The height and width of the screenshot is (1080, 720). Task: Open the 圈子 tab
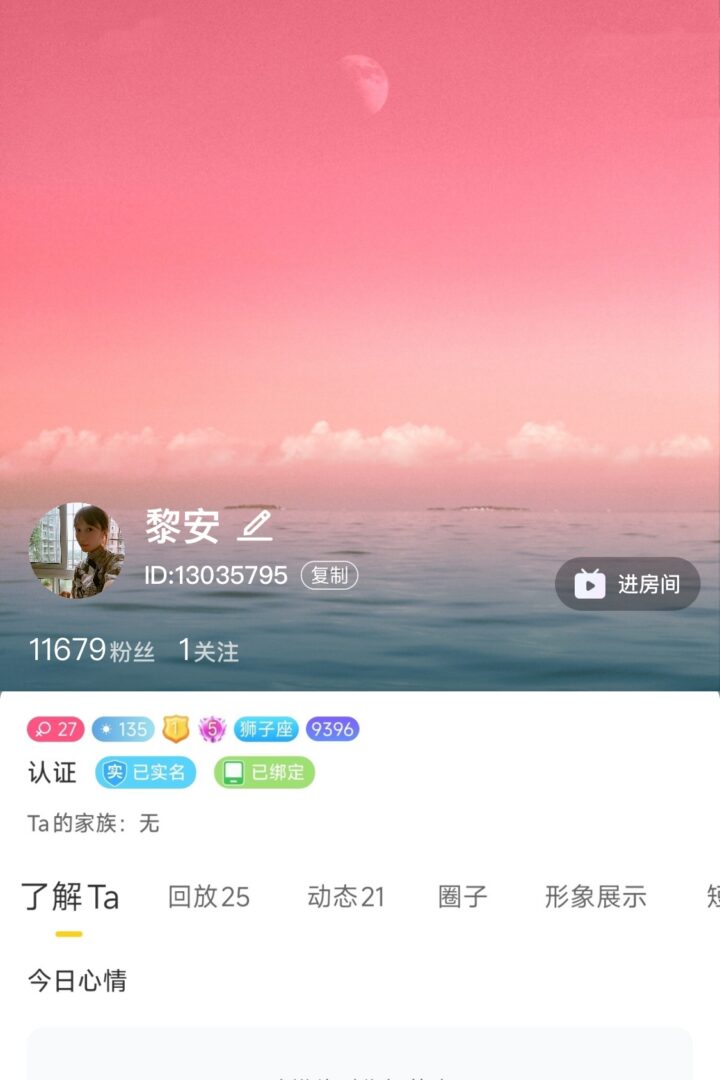pyautogui.click(x=463, y=897)
